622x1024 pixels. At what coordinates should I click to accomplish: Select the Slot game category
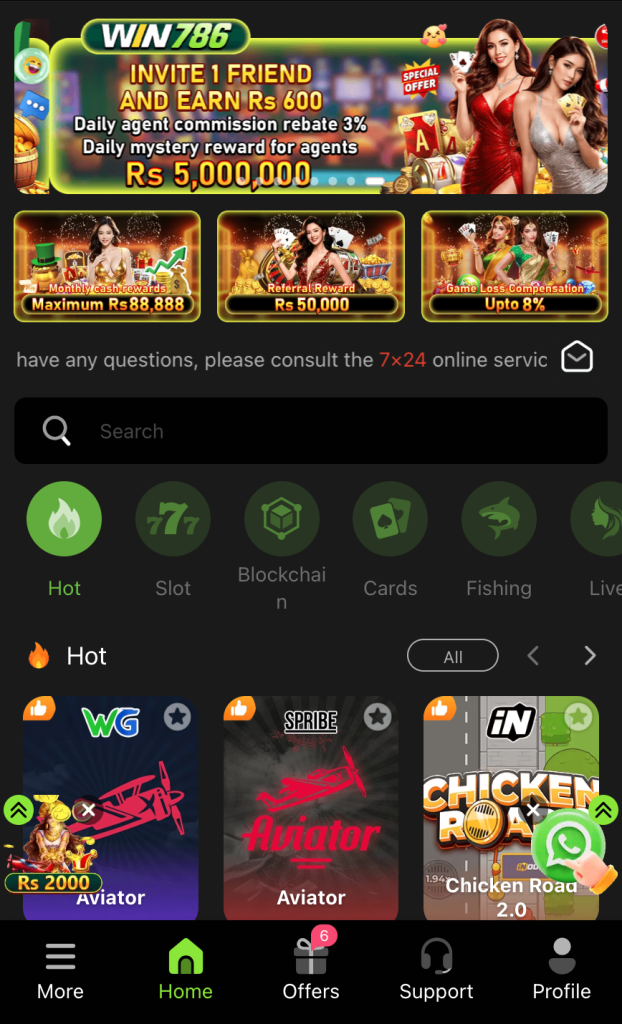[173, 520]
